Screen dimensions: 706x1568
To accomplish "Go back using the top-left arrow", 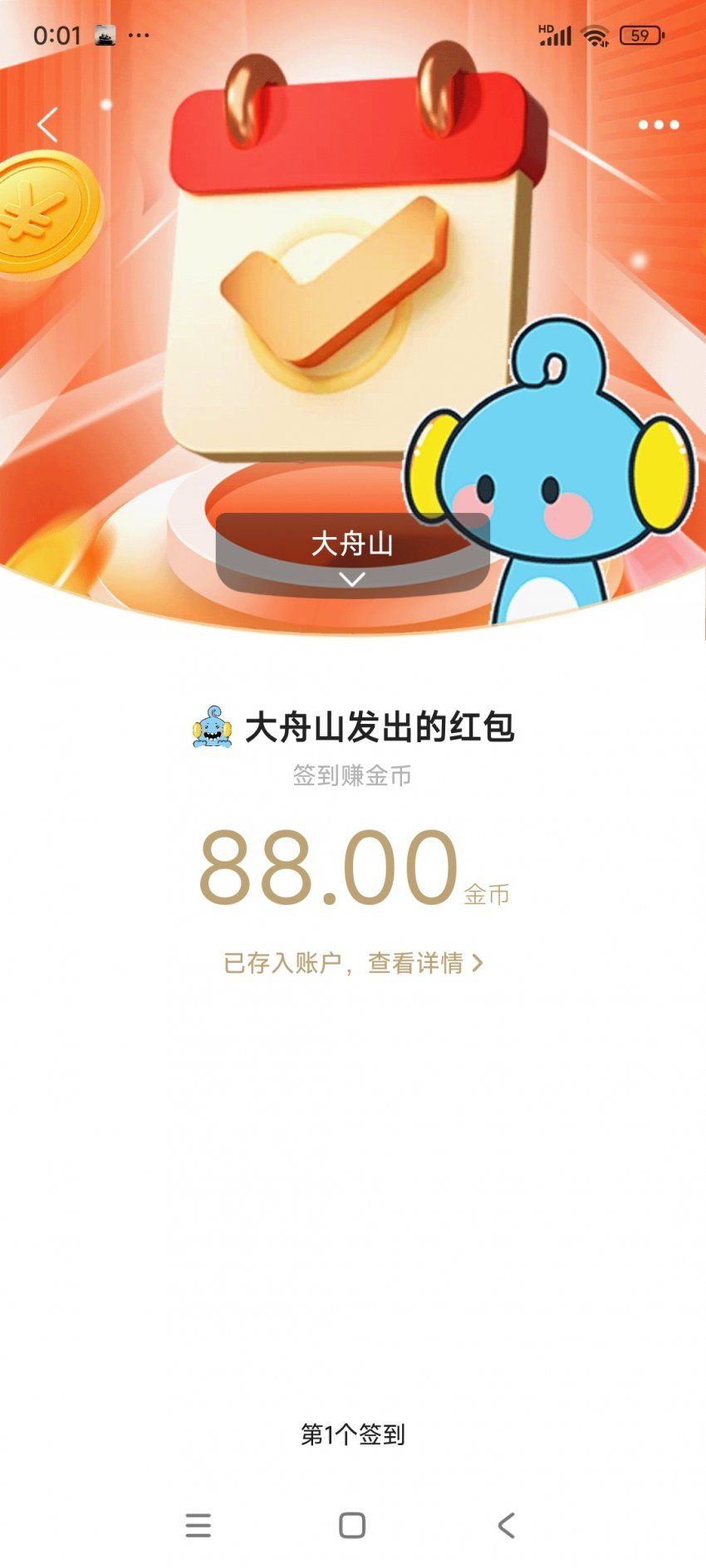I will pos(47,125).
